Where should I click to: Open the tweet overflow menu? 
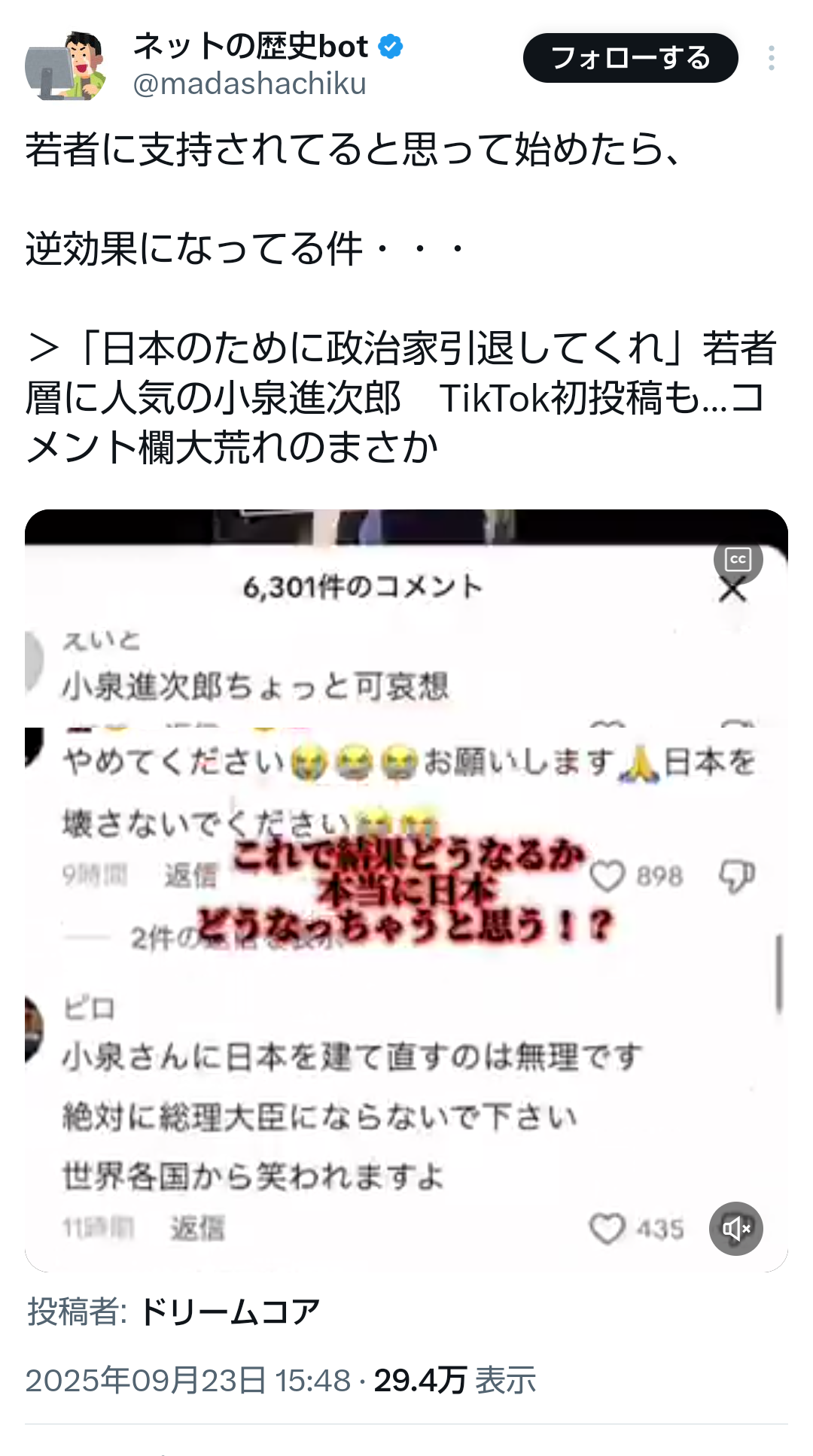click(x=771, y=58)
